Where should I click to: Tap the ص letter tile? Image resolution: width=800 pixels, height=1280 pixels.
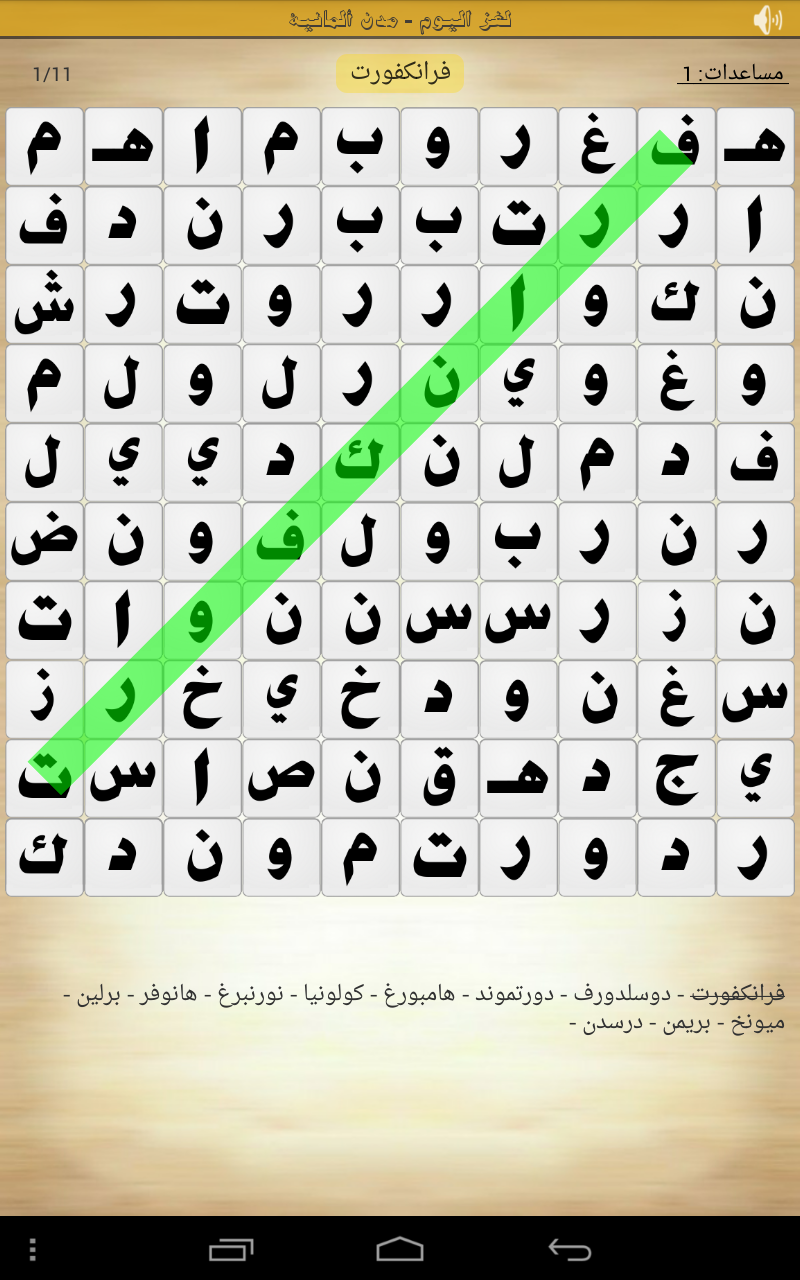click(x=281, y=778)
